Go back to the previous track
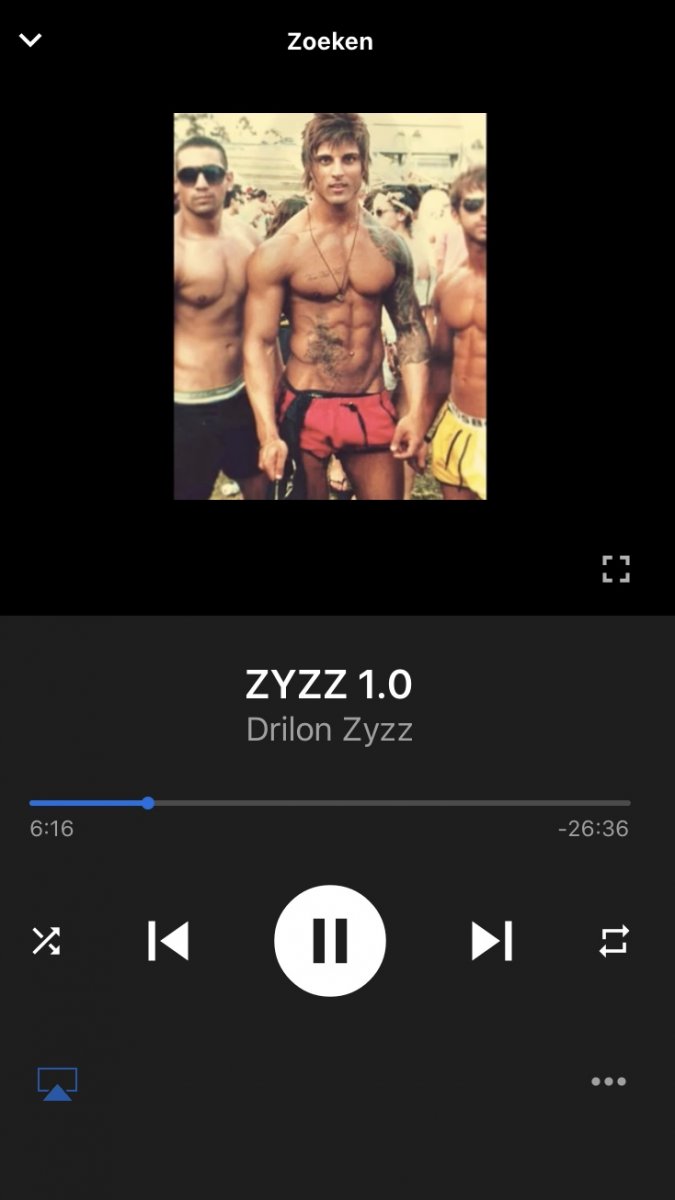675x1200 pixels. pyautogui.click(x=168, y=941)
